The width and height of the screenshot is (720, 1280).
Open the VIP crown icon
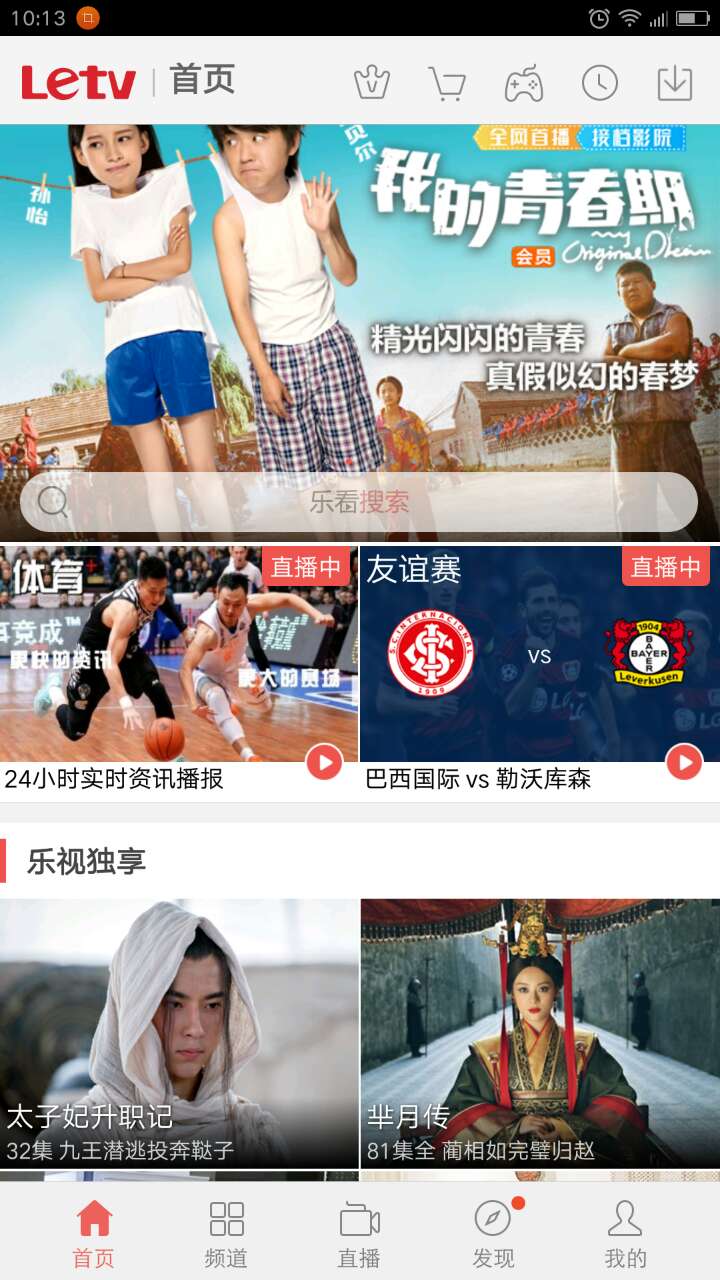[372, 83]
